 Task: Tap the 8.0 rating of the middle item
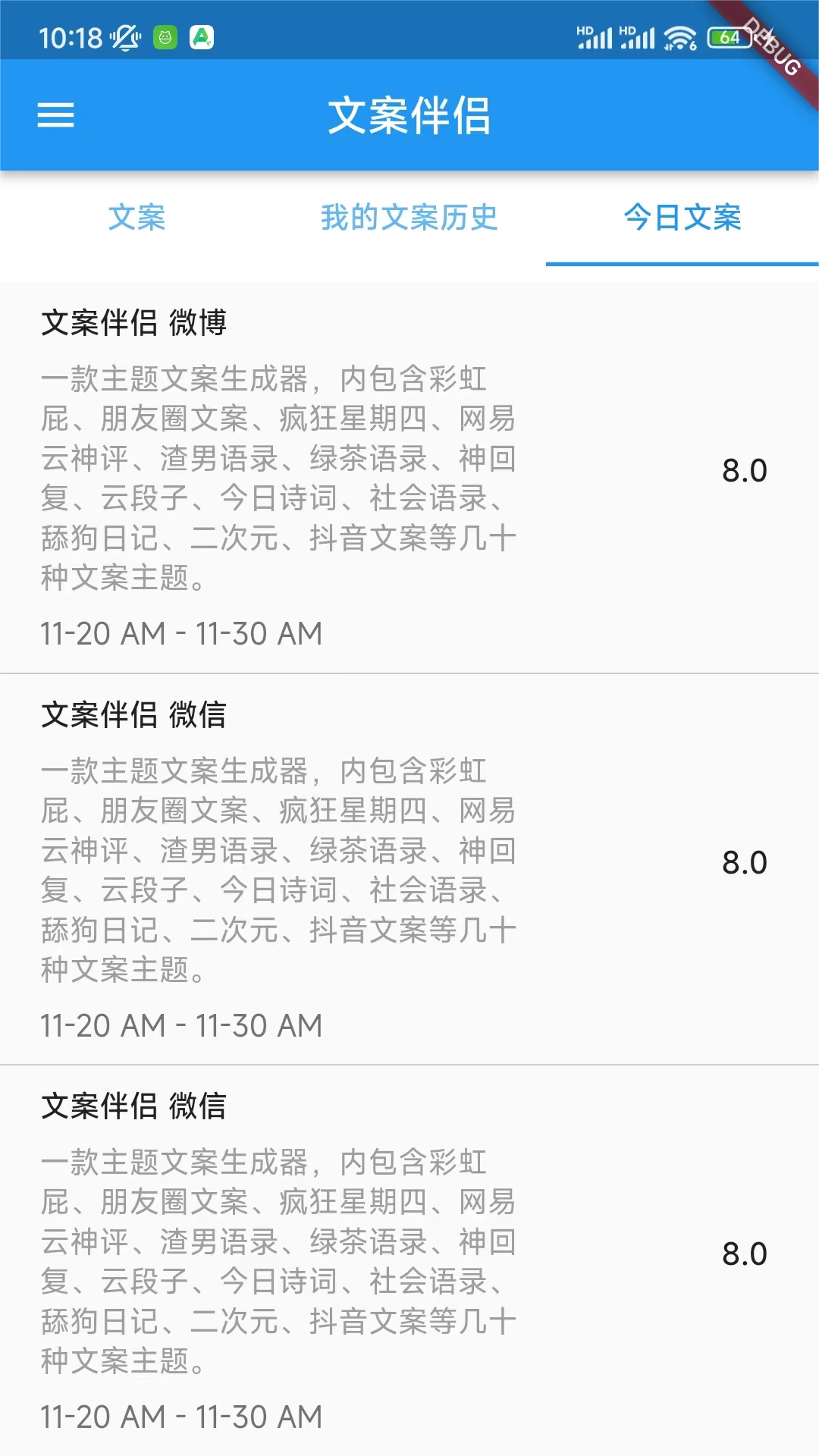tap(744, 862)
